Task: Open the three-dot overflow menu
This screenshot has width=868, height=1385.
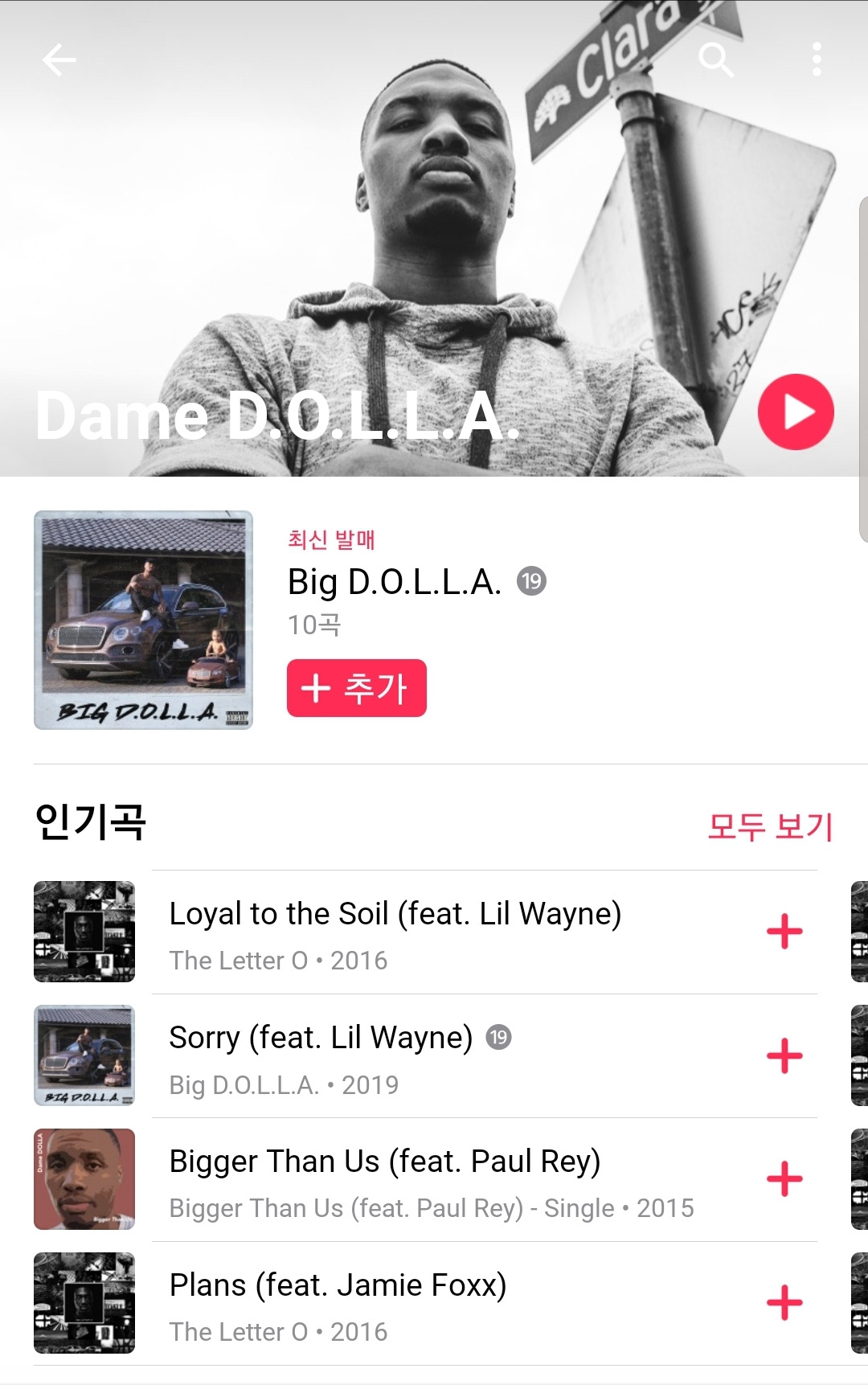Action: point(817,59)
